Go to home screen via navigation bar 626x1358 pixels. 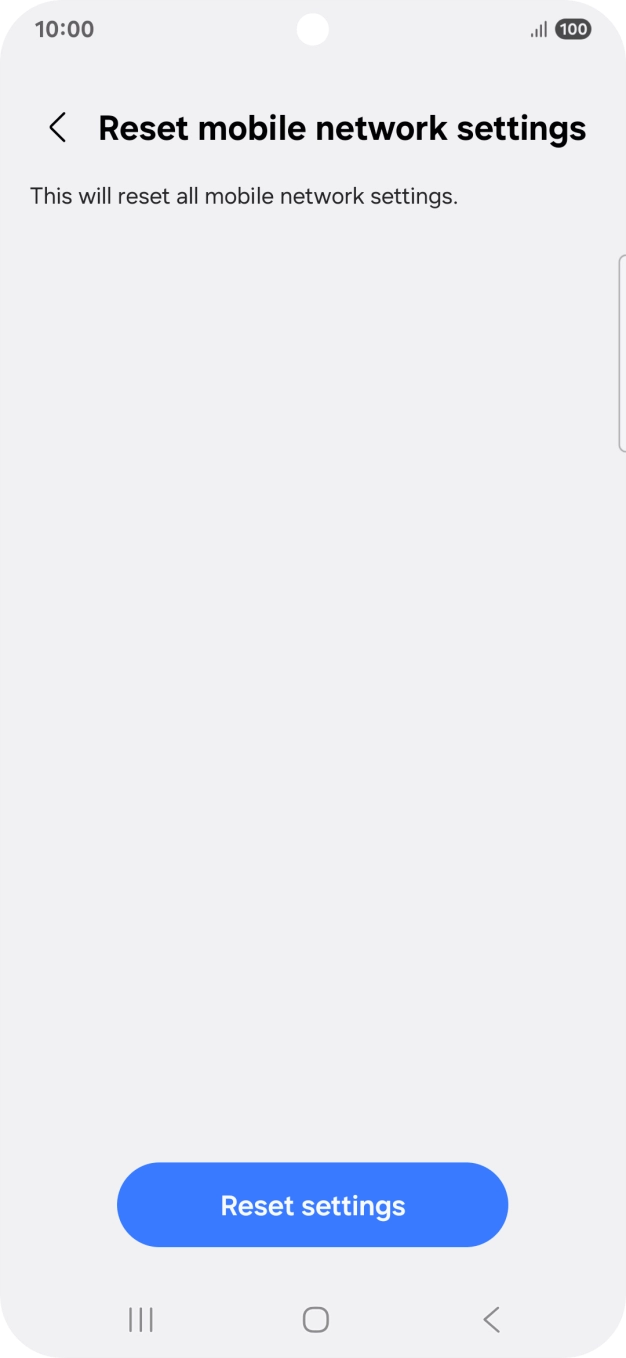pos(315,1320)
